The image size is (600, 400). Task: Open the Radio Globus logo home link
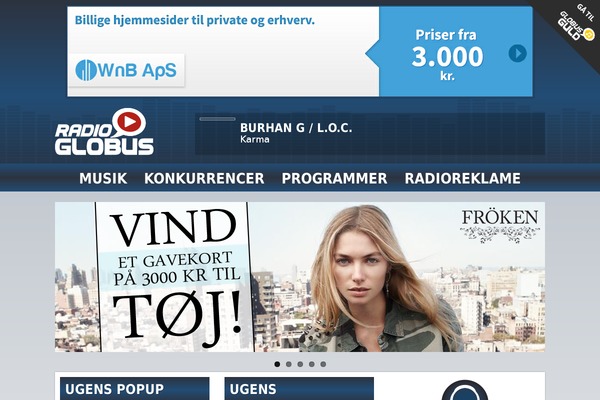point(105,133)
